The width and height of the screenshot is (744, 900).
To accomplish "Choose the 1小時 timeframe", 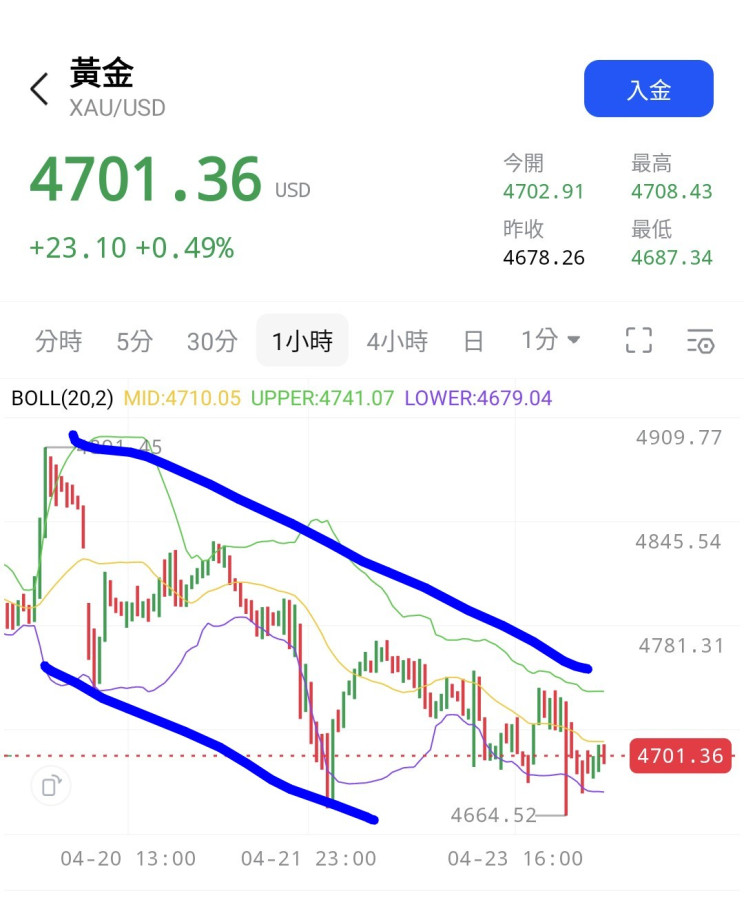I will click(302, 341).
